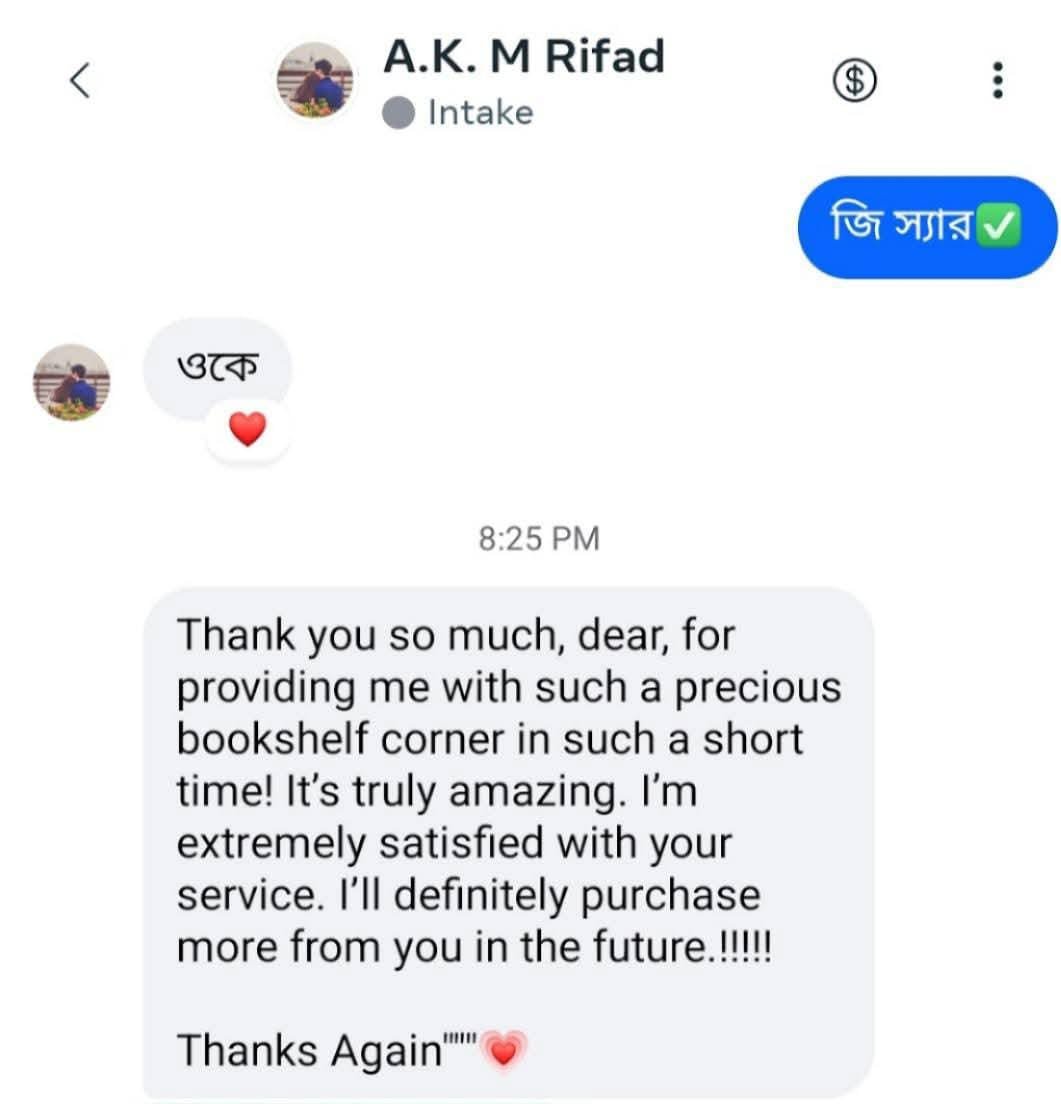Screen dimensions: 1061x1104
Task: Open the three-dot overflow menu
Action: pos(996,80)
